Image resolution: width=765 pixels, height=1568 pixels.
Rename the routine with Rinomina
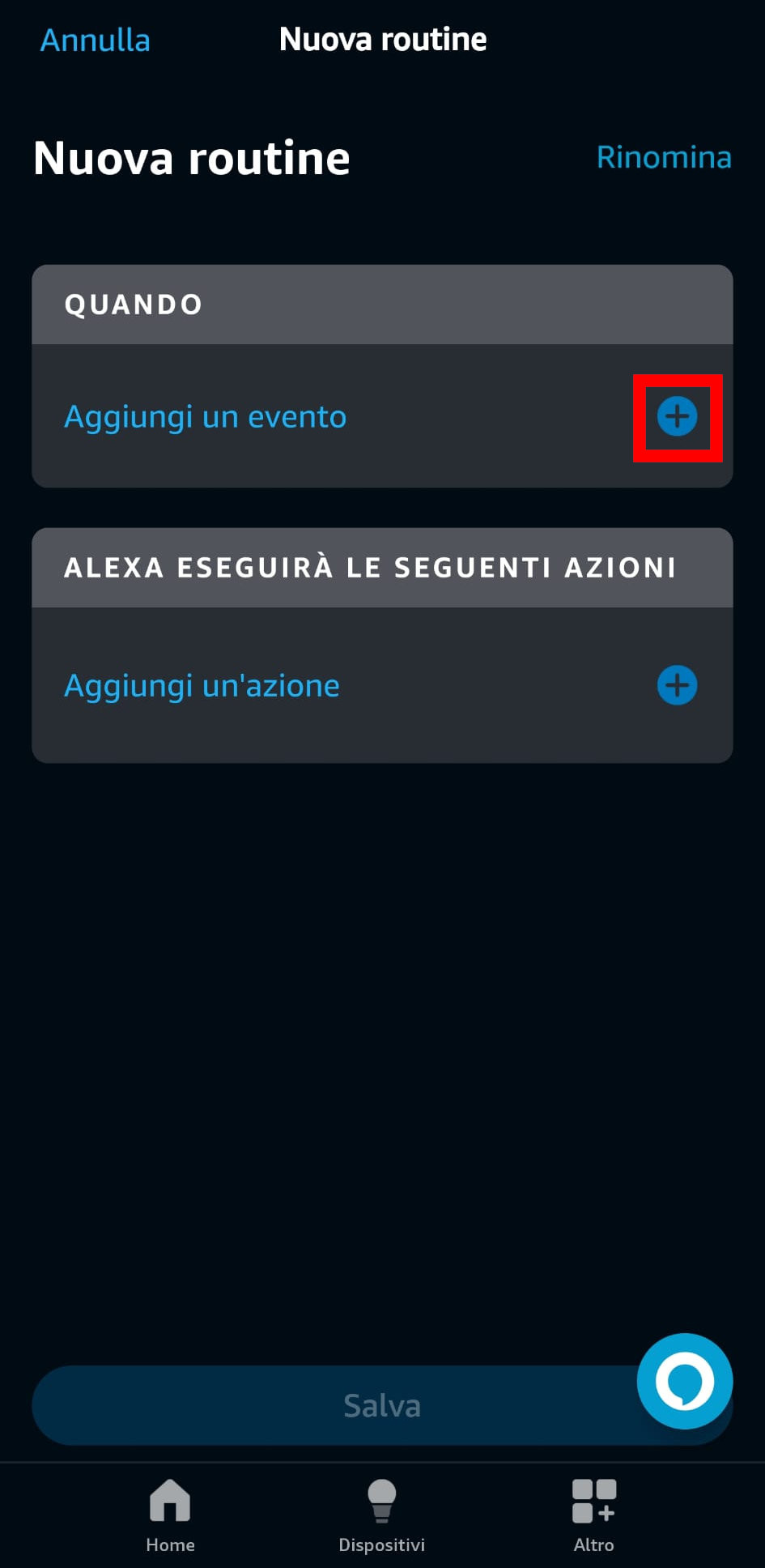click(664, 157)
